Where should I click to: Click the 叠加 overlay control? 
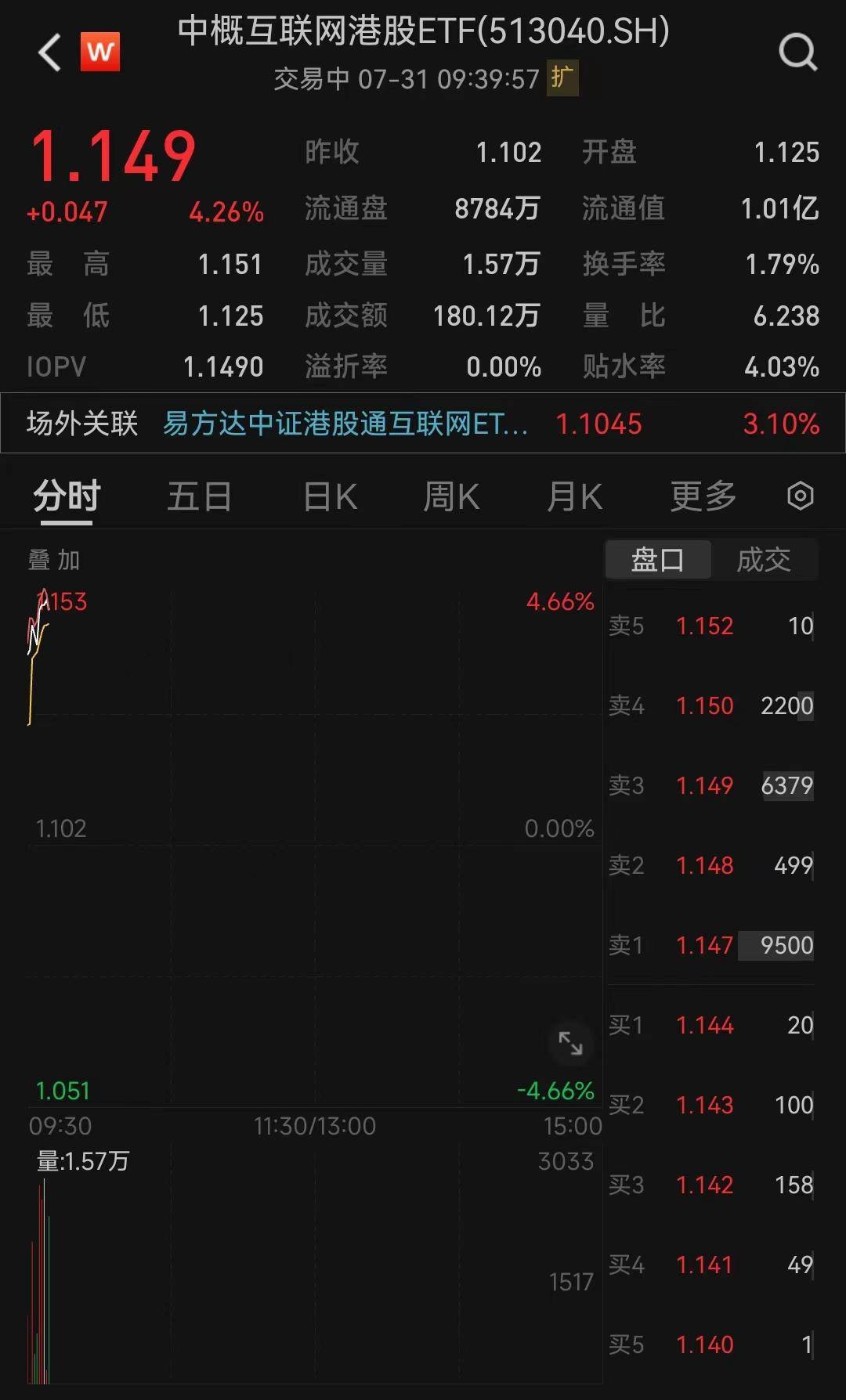click(55, 559)
